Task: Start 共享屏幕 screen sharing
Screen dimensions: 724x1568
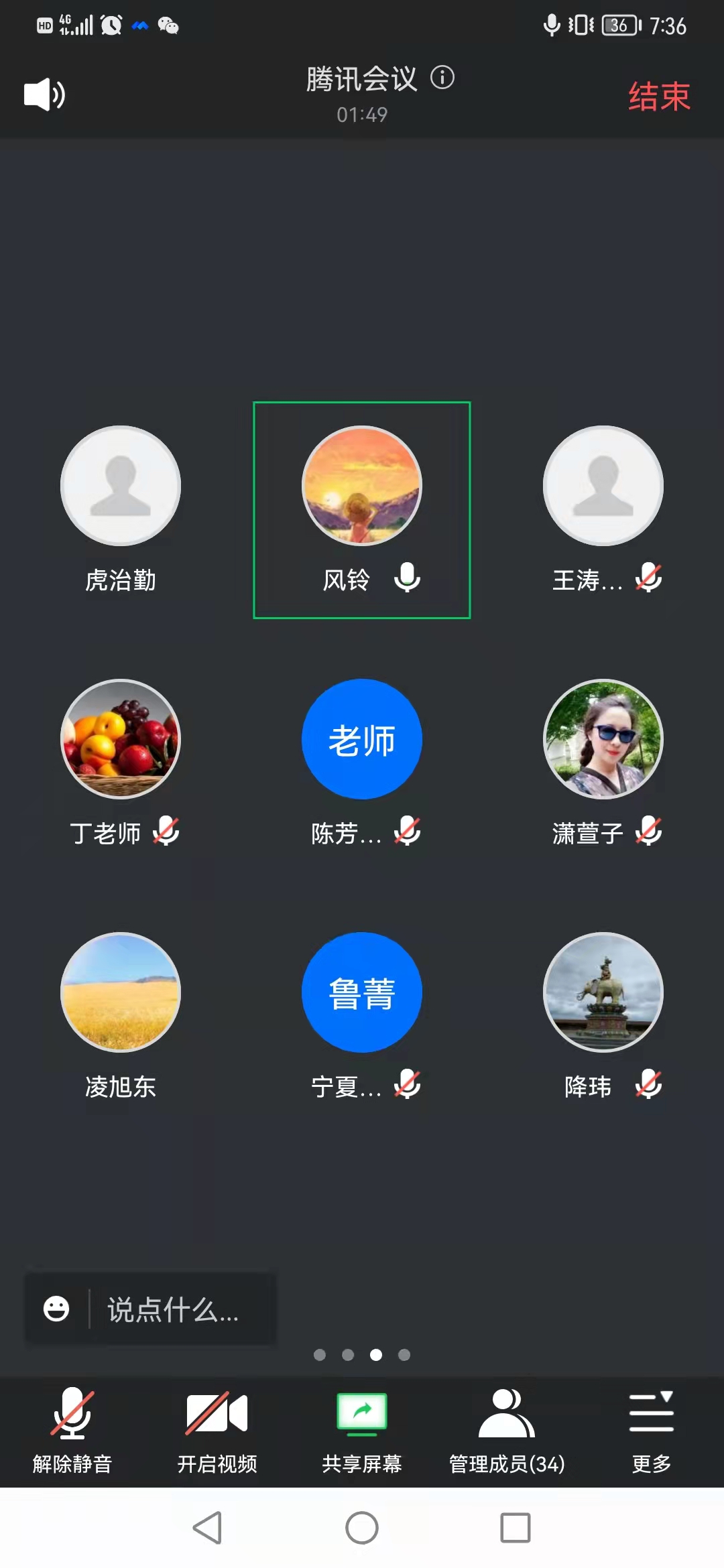Action: click(x=362, y=1429)
